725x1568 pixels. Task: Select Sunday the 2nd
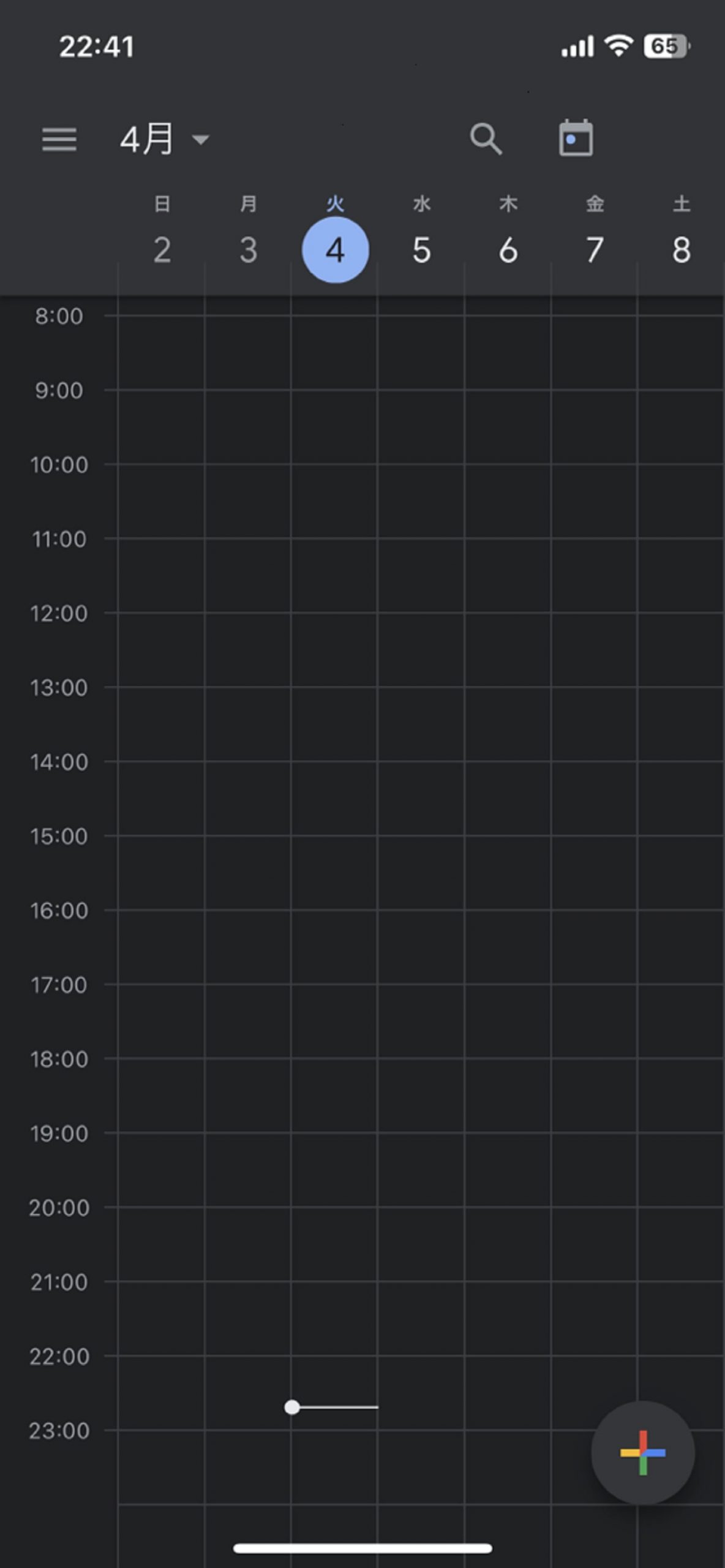[x=162, y=249]
